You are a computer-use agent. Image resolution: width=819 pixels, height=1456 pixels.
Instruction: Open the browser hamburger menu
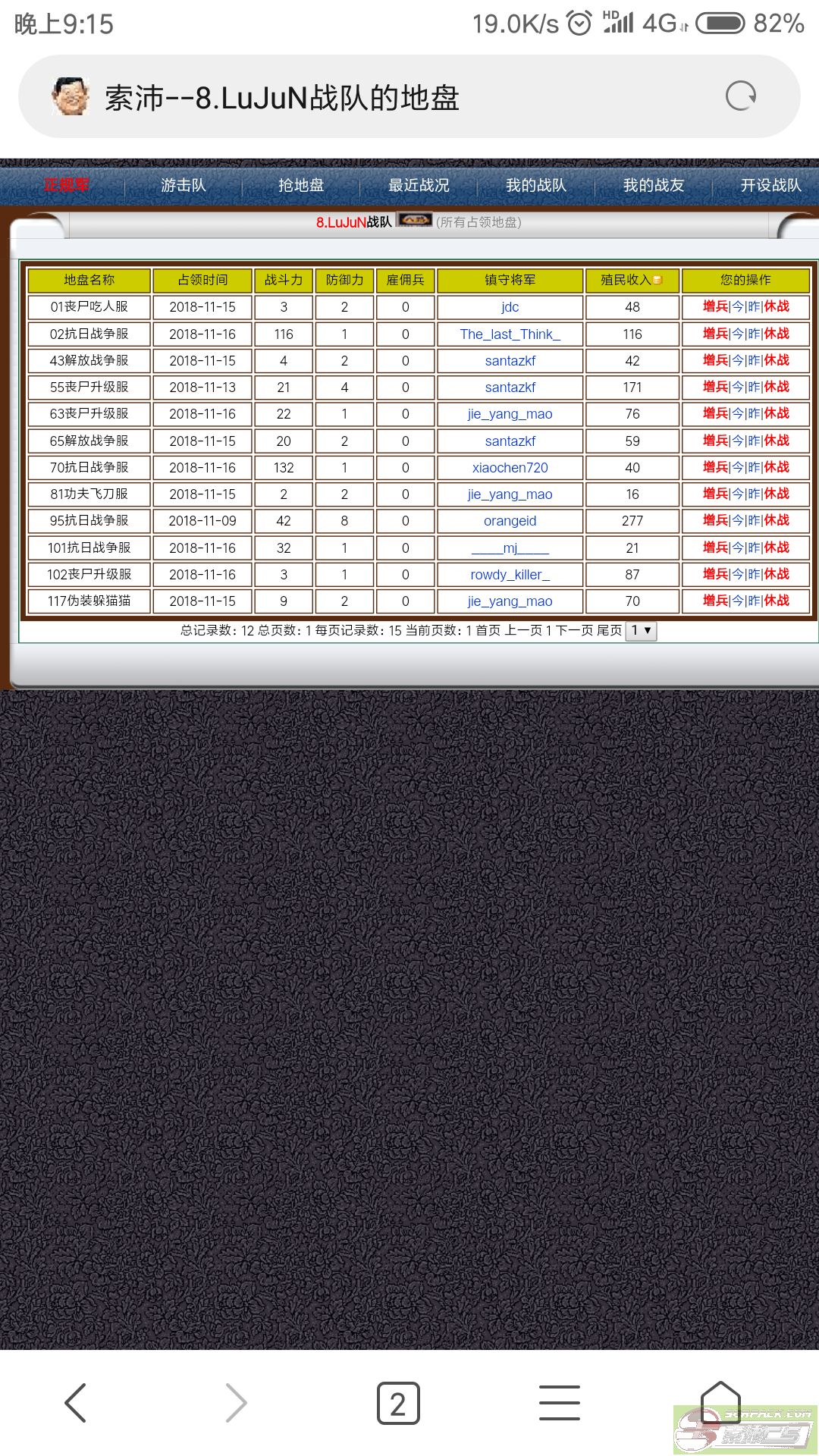pyautogui.click(x=560, y=1403)
